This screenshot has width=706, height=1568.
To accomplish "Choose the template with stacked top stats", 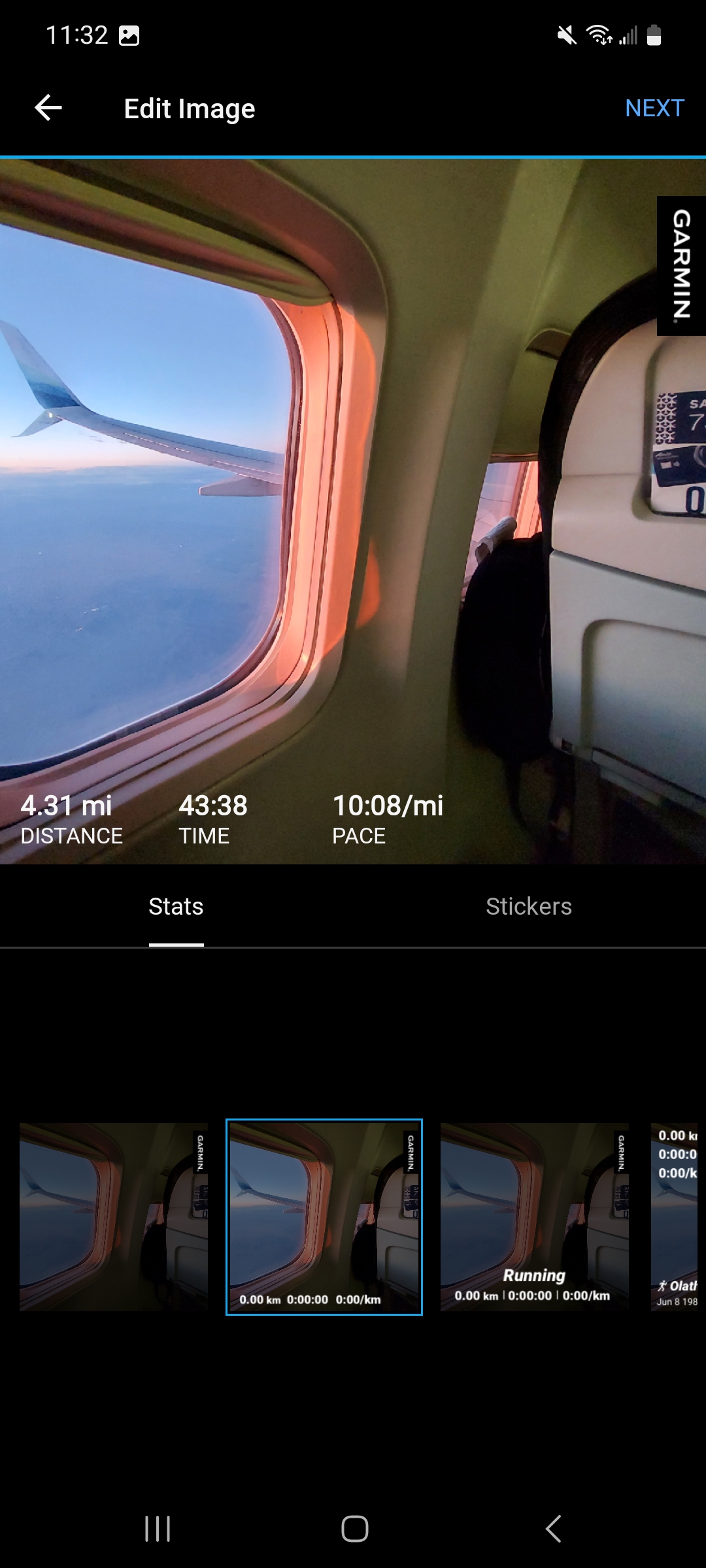I will point(676,1217).
